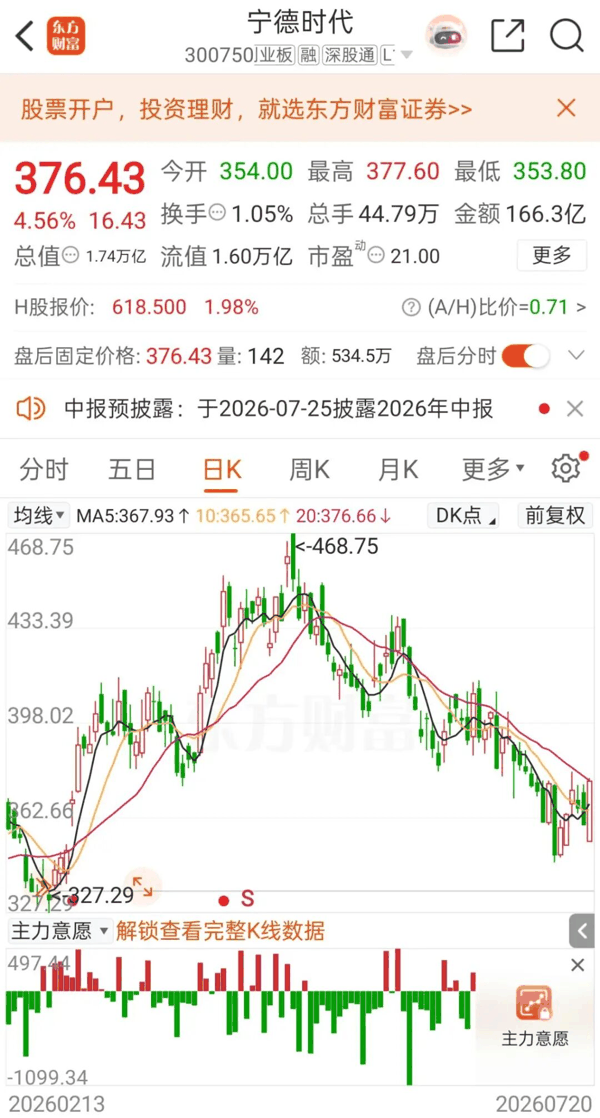600x1118 pixels.
Task: Go back with the top-left arrow
Action: tap(24, 36)
